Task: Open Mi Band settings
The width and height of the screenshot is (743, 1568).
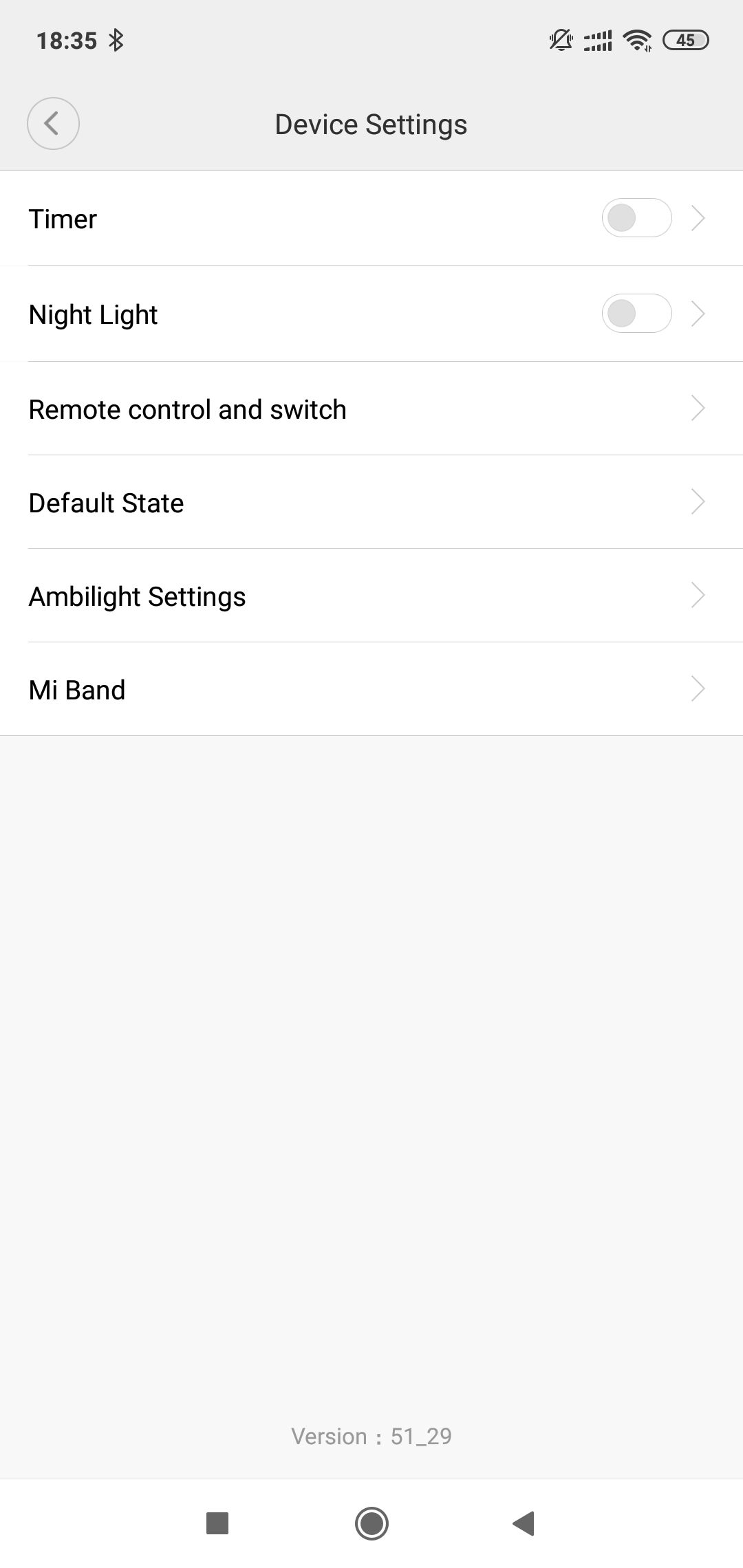Action: pos(371,690)
